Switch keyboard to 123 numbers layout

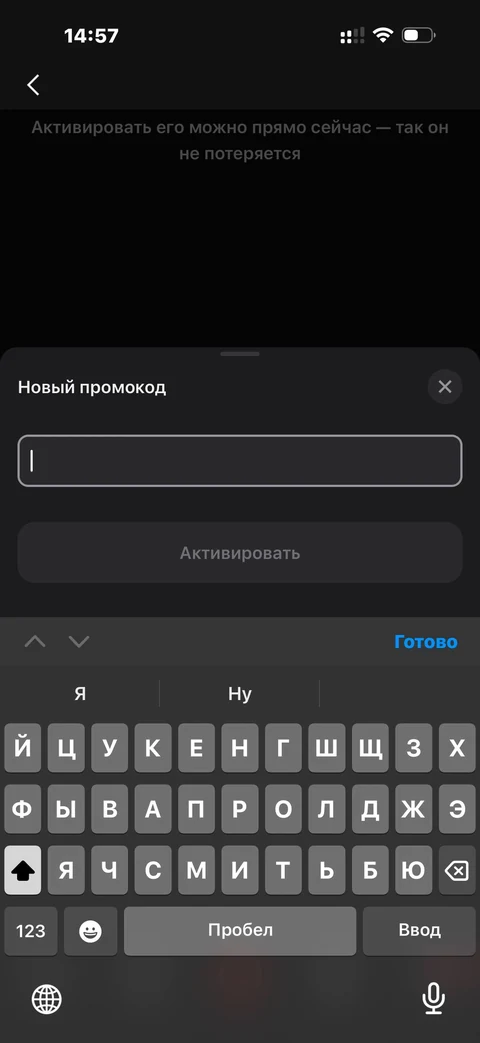coord(31,931)
